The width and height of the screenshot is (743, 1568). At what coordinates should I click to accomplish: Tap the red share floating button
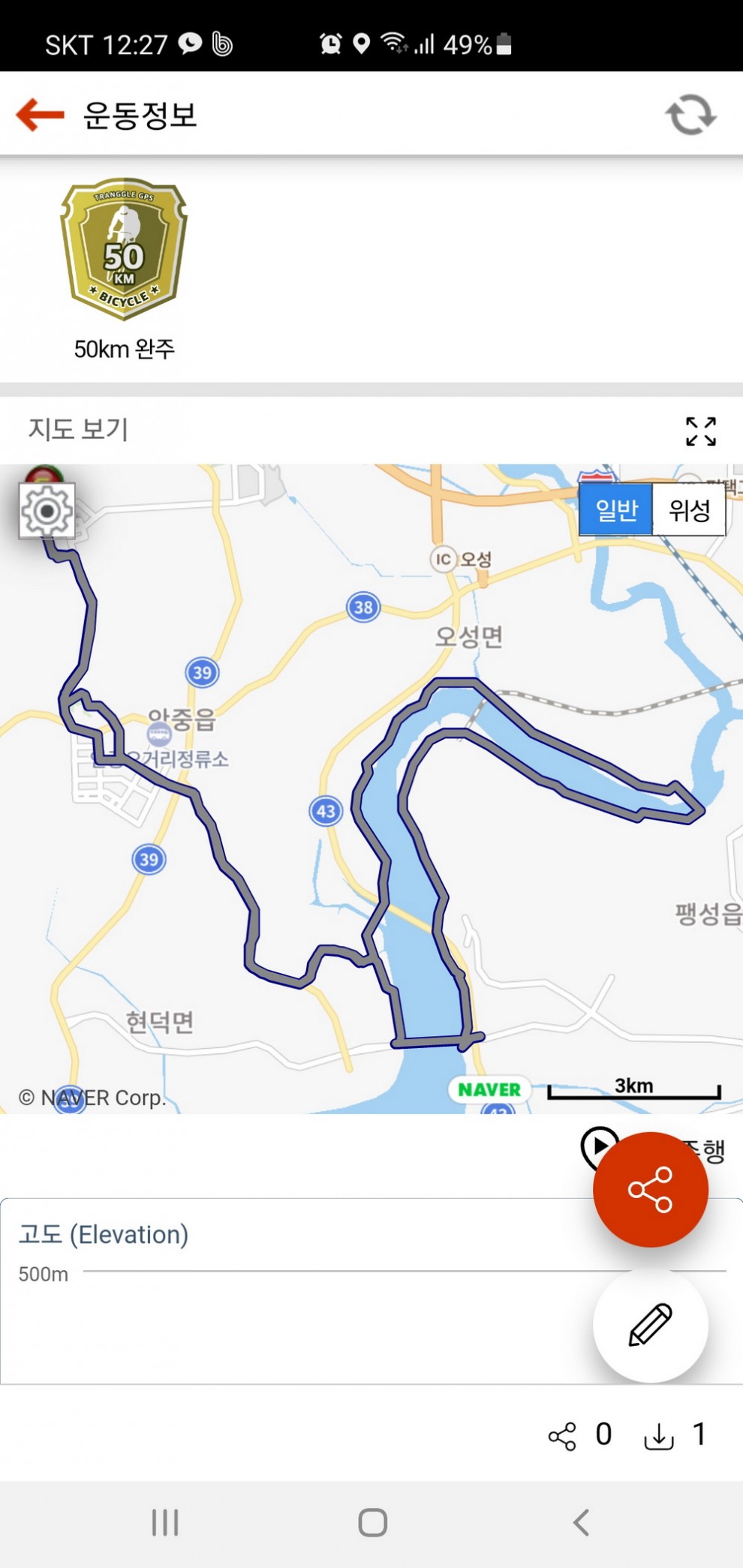(x=650, y=1190)
